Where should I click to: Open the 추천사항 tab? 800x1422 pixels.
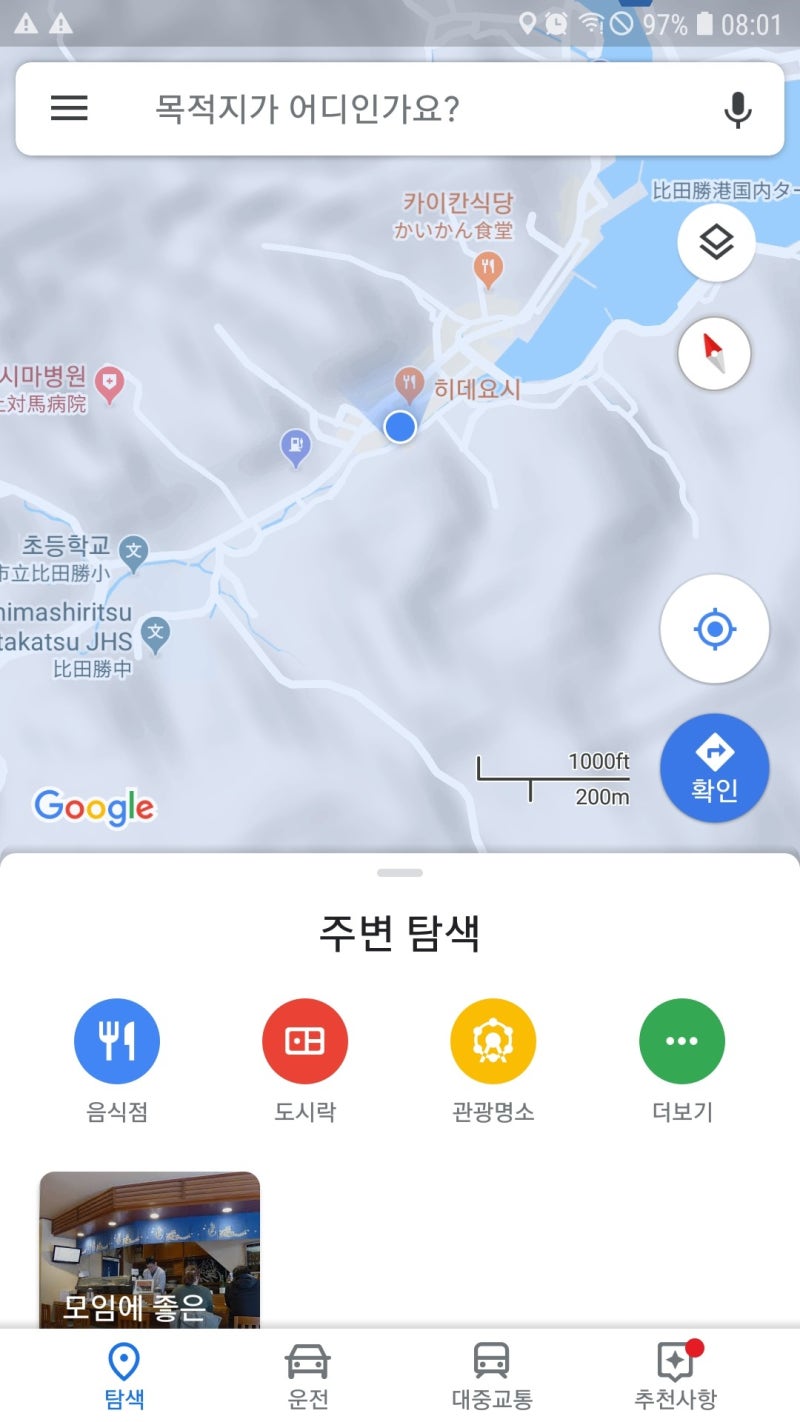[676, 1376]
